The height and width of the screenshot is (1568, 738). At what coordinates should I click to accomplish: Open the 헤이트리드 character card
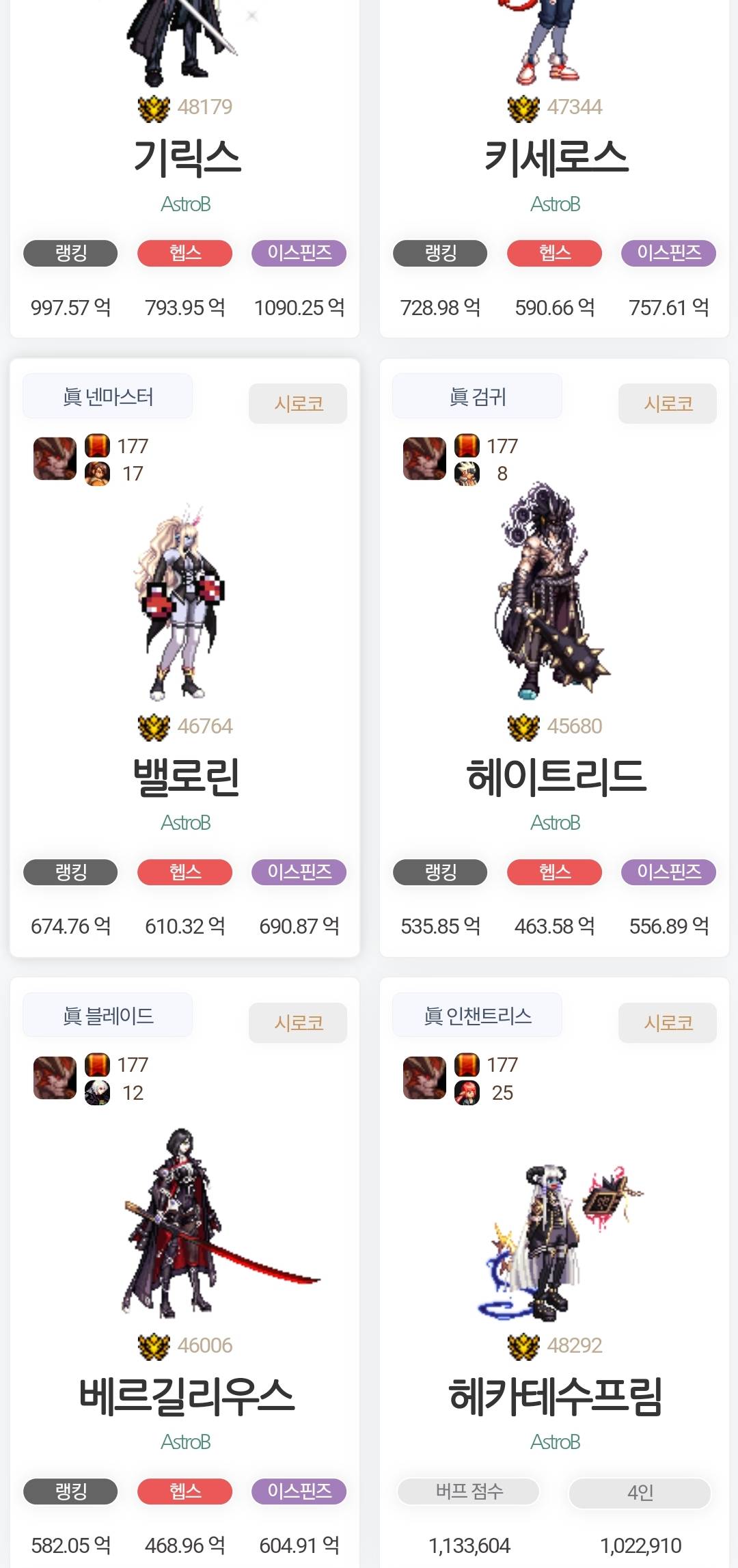coord(555,776)
